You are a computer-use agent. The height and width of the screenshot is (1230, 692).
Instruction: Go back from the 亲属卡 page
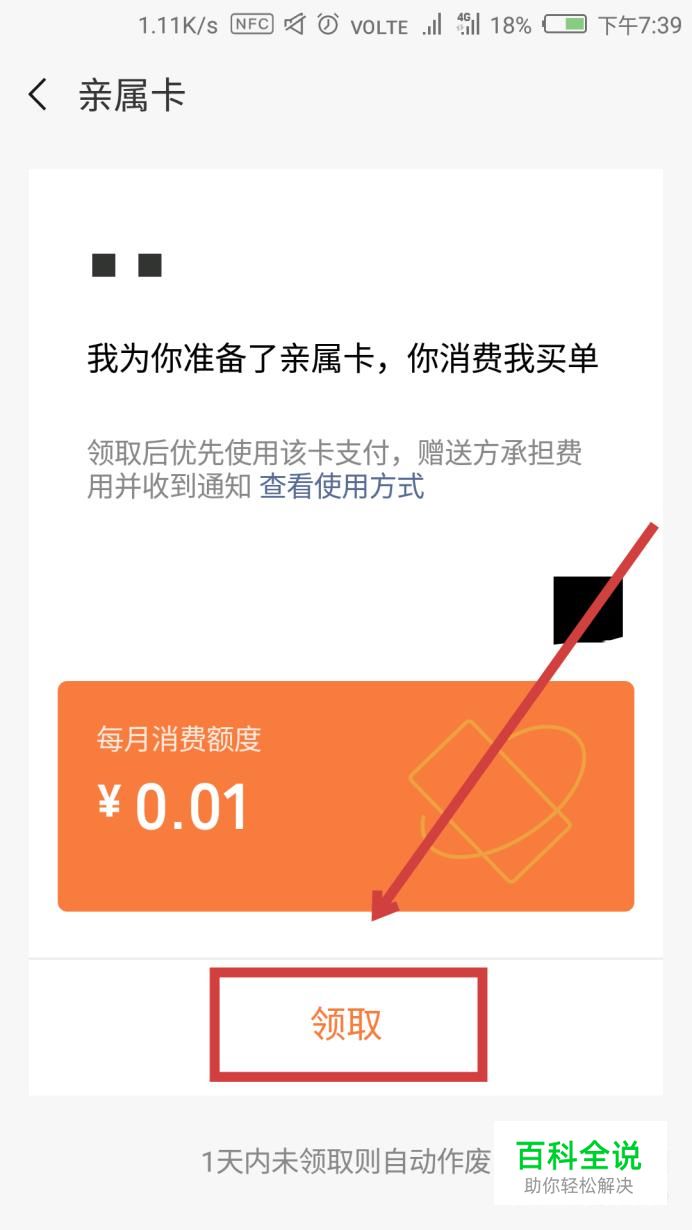click(38, 96)
